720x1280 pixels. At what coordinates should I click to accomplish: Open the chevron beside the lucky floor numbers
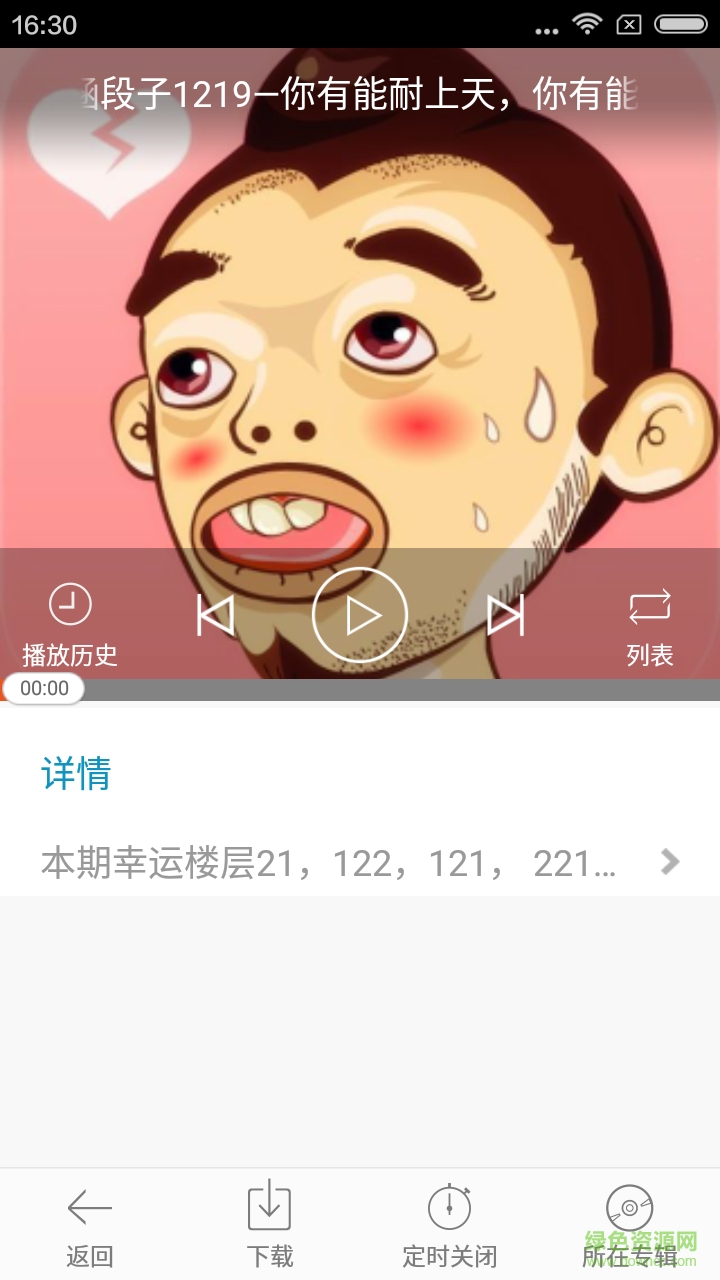coord(668,861)
